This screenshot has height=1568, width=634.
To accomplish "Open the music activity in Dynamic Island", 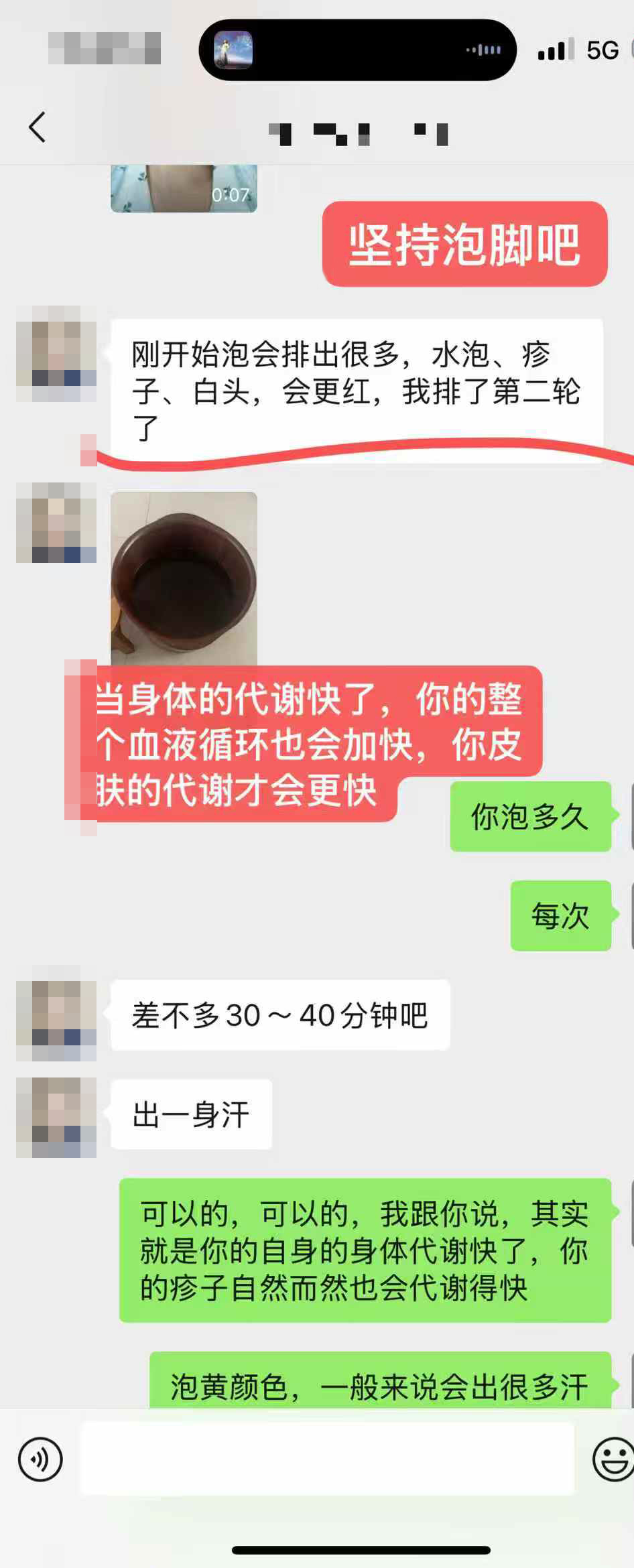I will click(357, 50).
